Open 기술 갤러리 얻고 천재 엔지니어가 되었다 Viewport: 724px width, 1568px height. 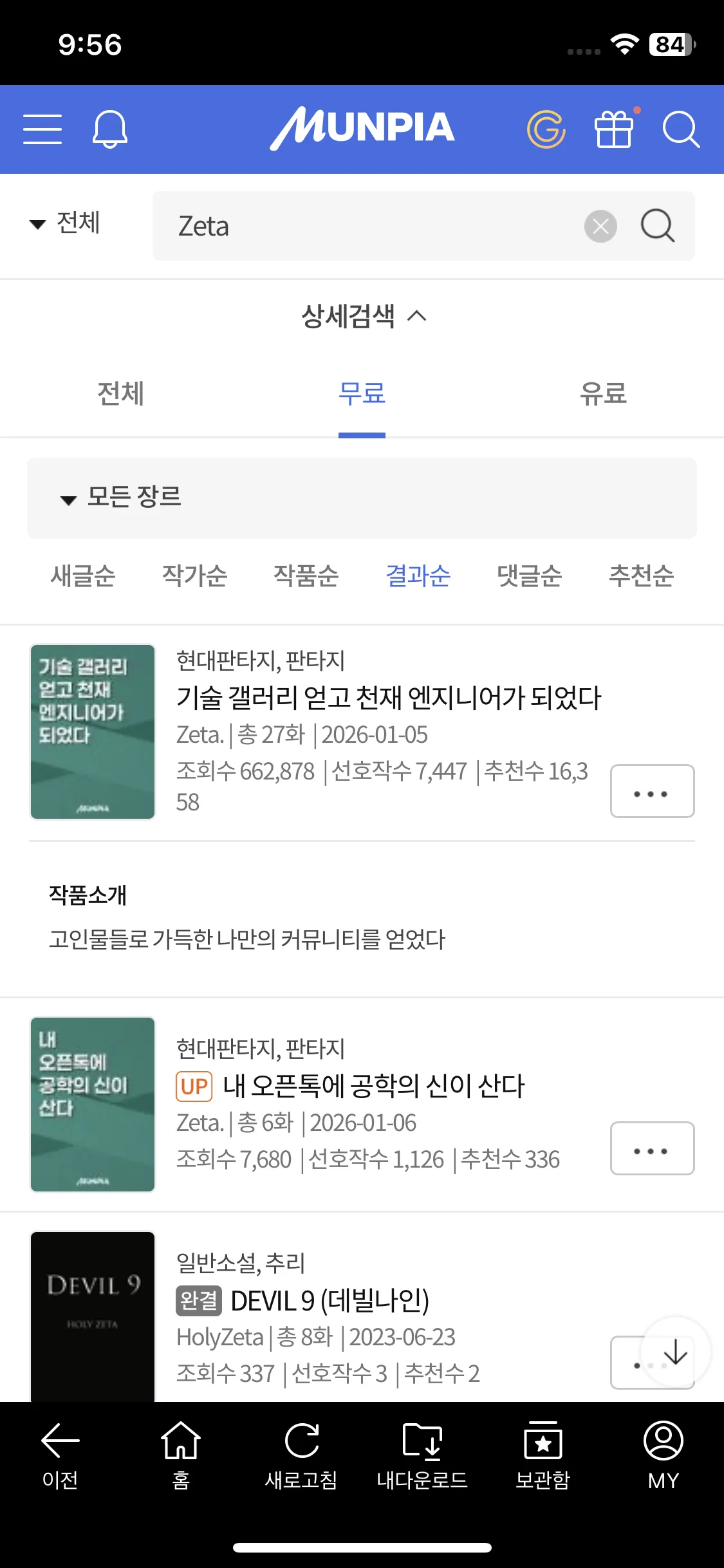click(389, 698)
